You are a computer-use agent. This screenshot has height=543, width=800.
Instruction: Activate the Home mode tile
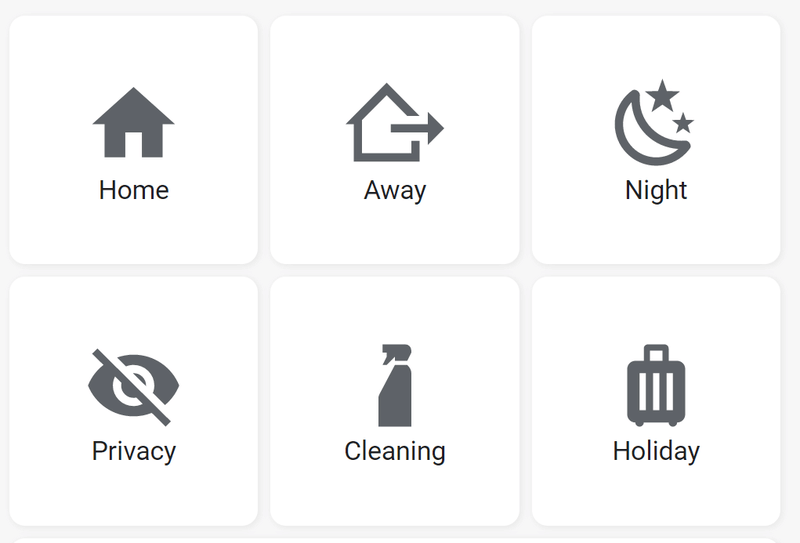[133, 140]
